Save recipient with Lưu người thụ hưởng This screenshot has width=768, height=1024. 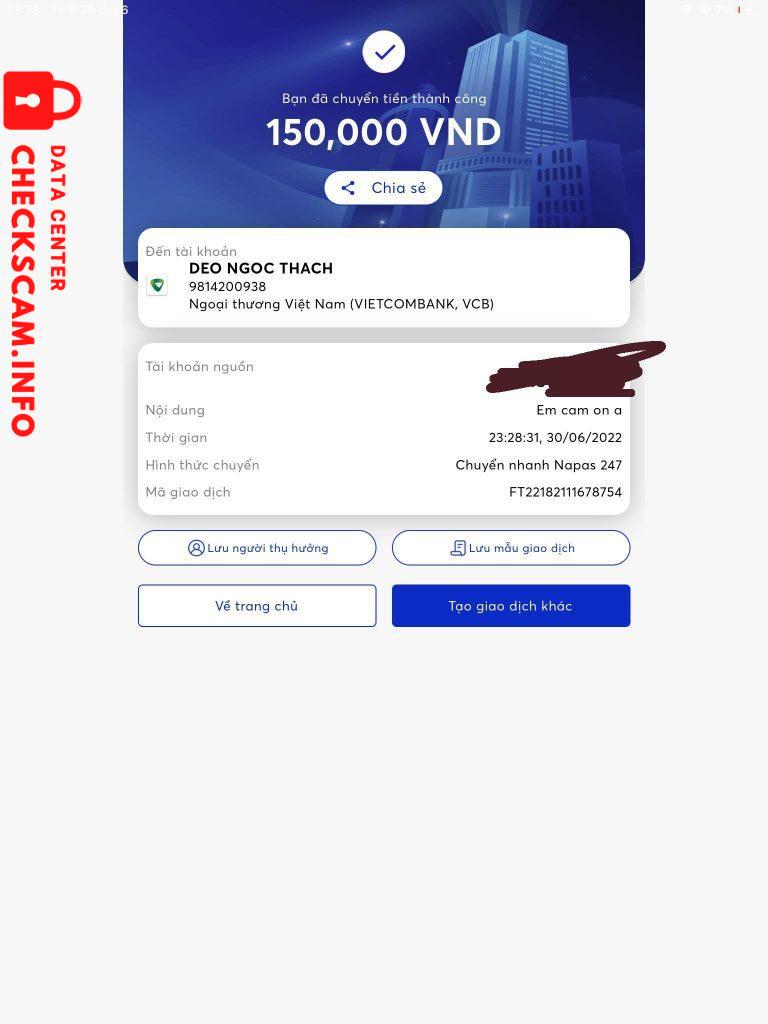[257, 548]
